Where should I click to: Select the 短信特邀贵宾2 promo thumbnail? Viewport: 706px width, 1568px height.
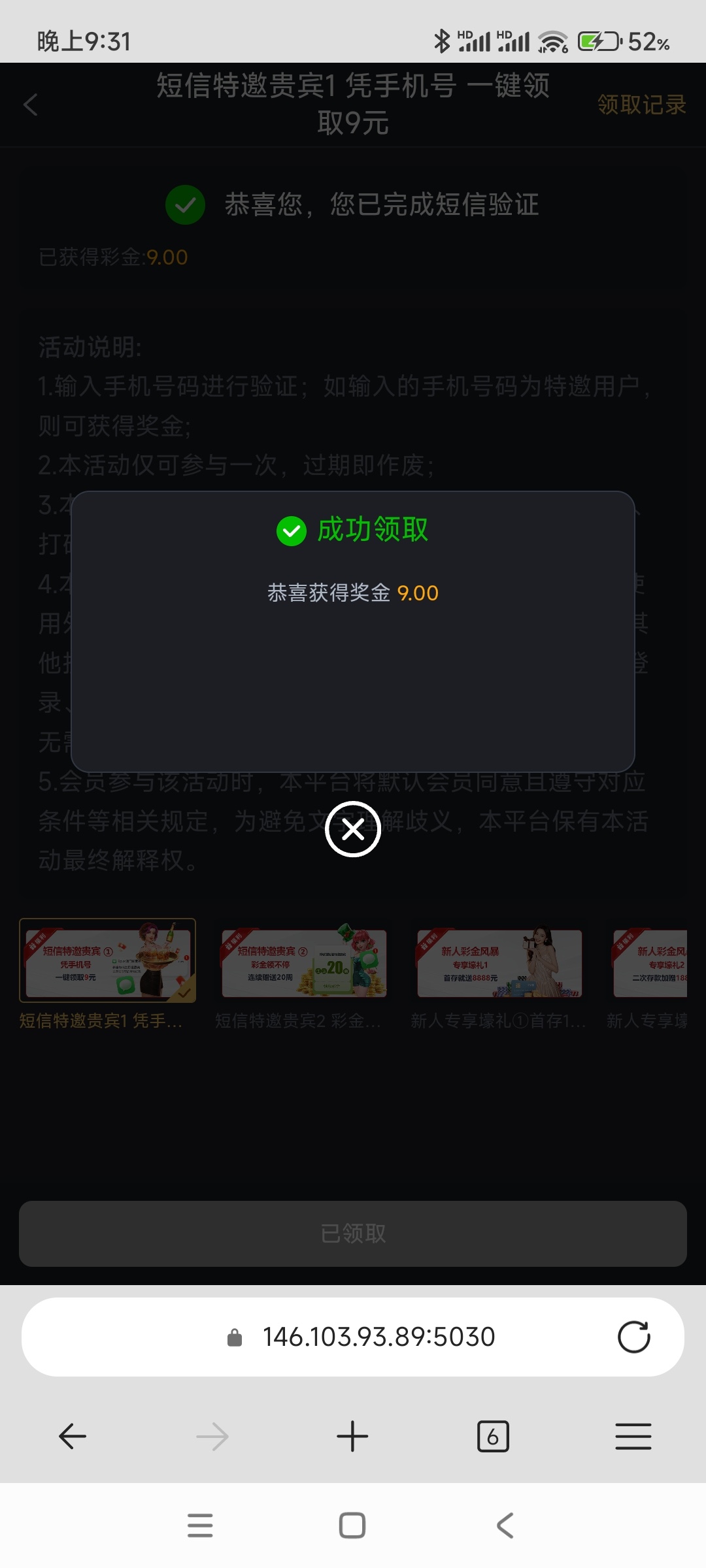pos(303,962)
